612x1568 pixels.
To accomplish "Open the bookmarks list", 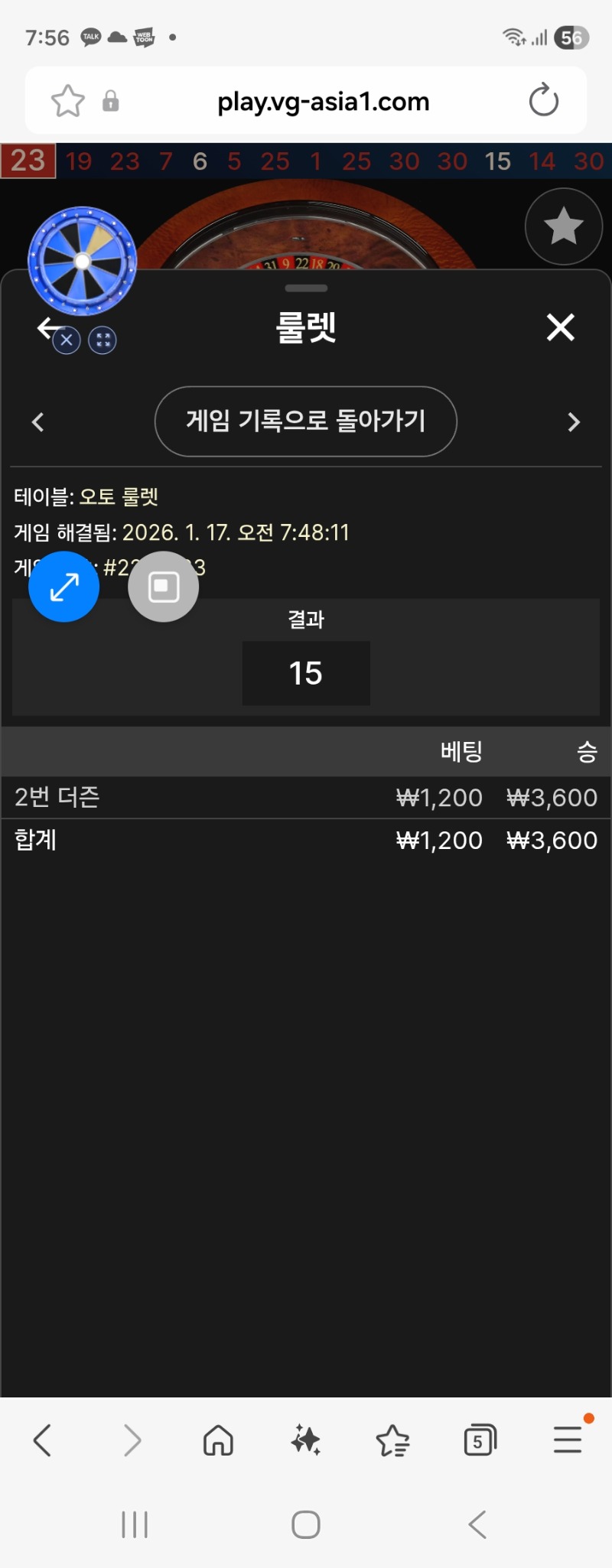I will tap(393, 1440).
